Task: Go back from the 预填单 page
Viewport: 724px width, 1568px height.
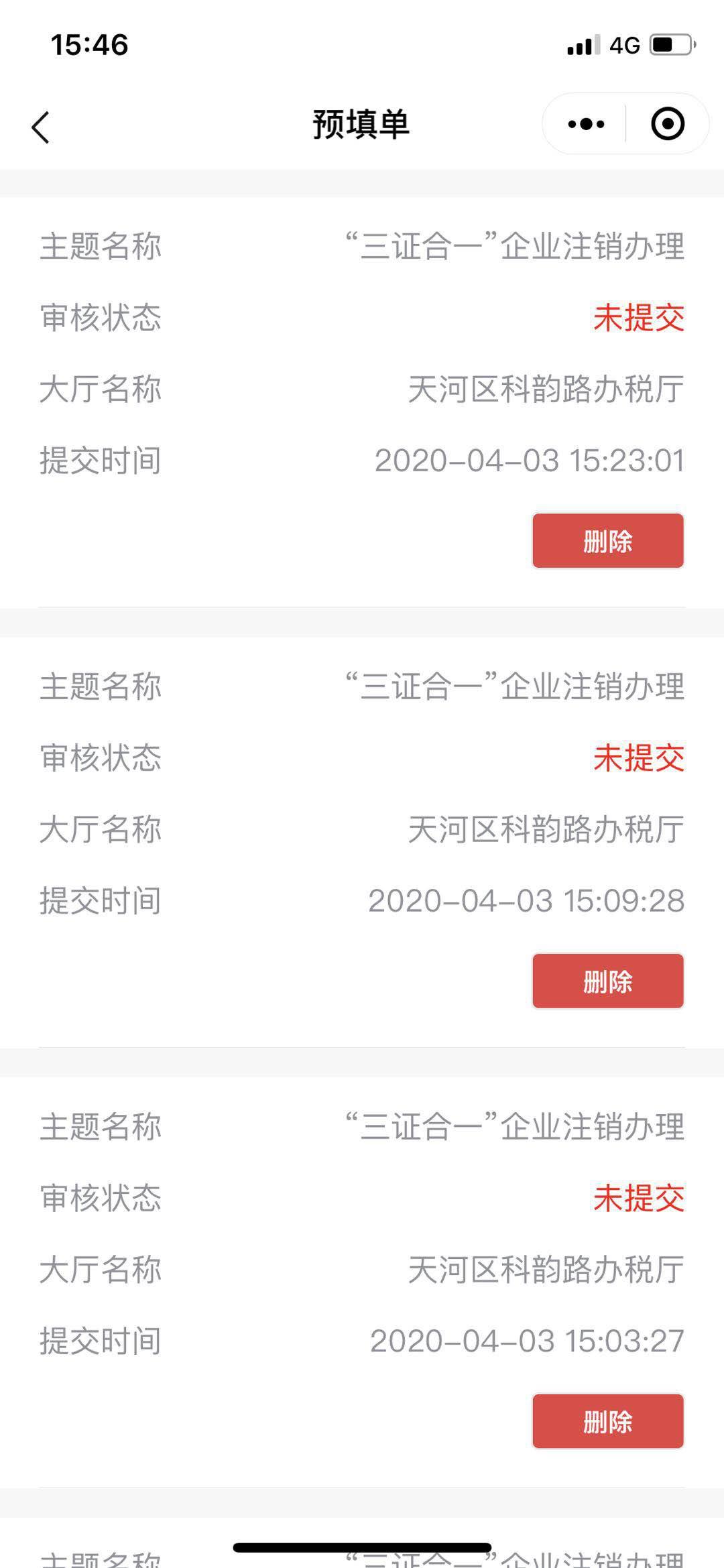Action: click(x=41, y=126)
